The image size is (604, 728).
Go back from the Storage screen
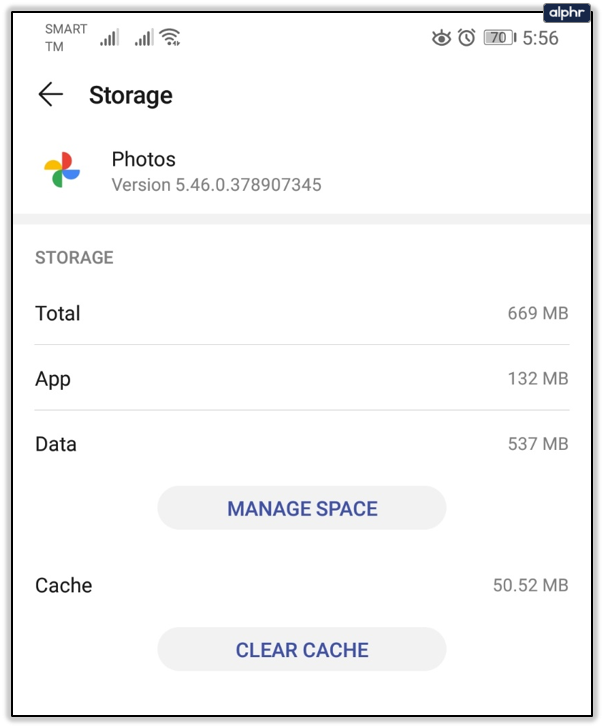[x=50, y=95]
